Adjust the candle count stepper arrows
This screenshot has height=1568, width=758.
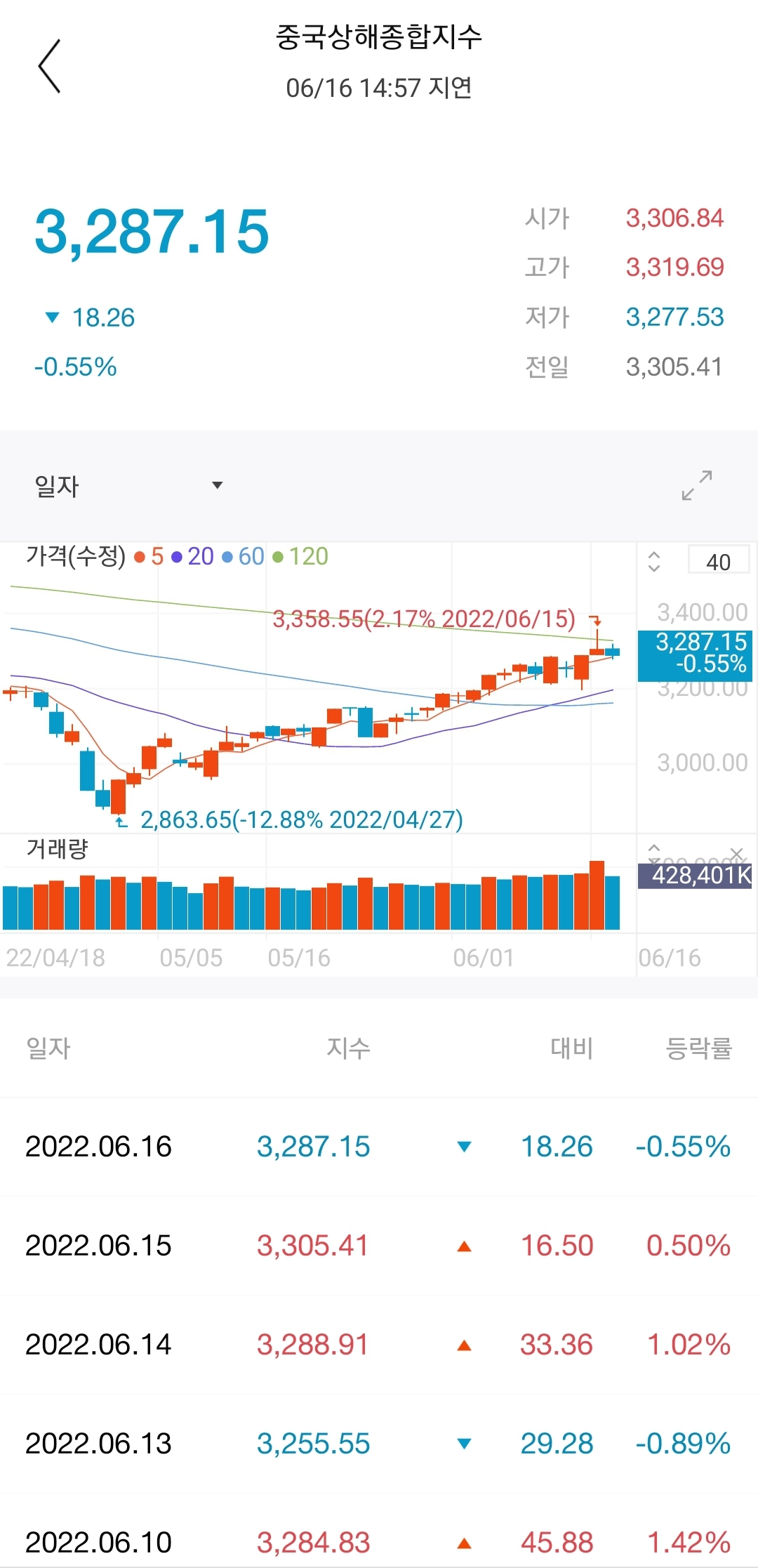tap(654, 561)
